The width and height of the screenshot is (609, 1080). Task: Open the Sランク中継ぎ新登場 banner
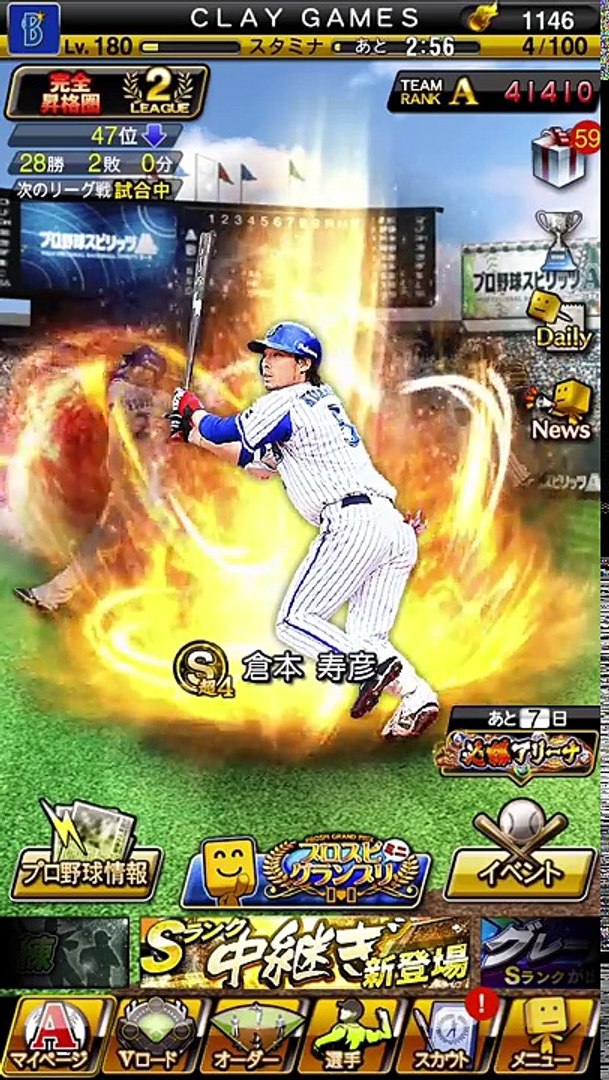tap(305, 952)
